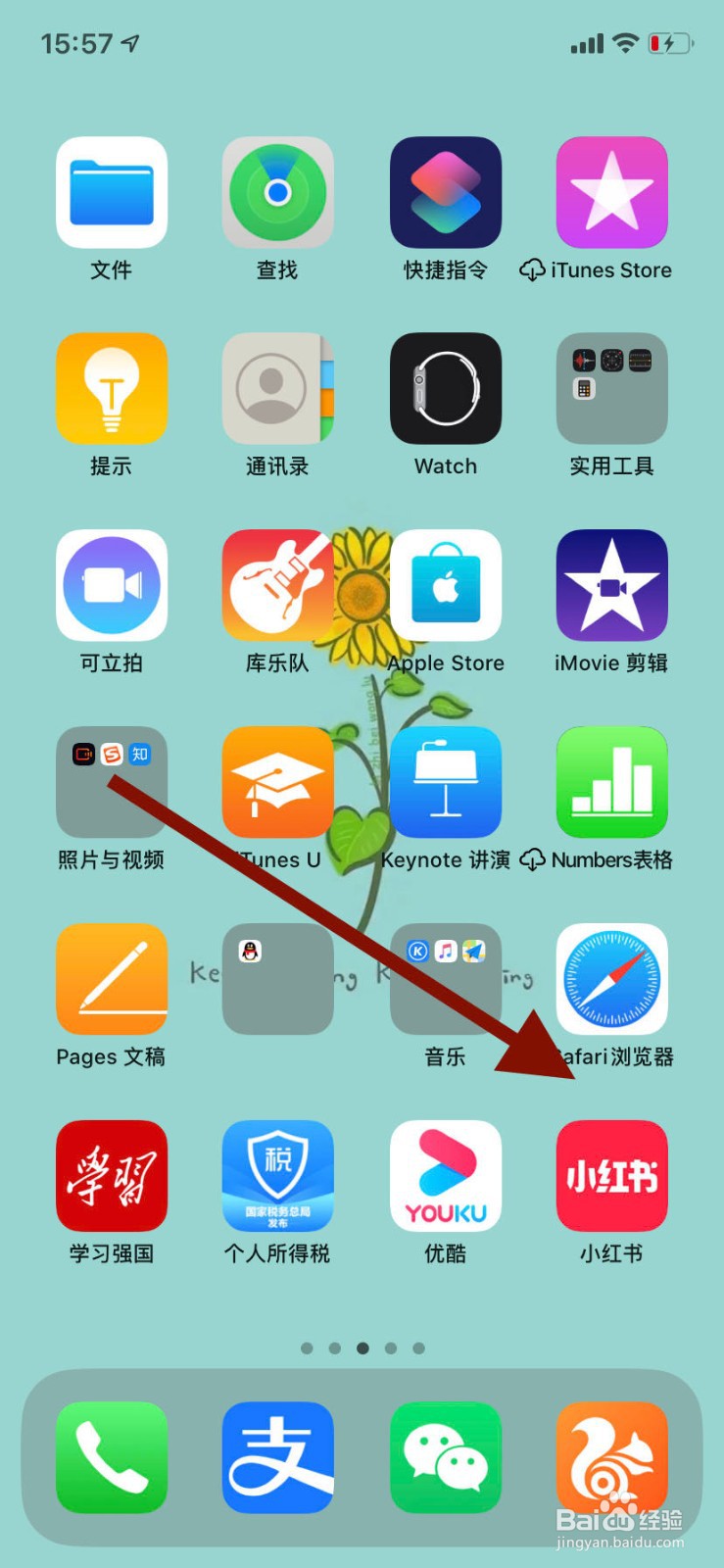Open Keynote 讲演
724x1568 pixels.
[x=445, y=784]
